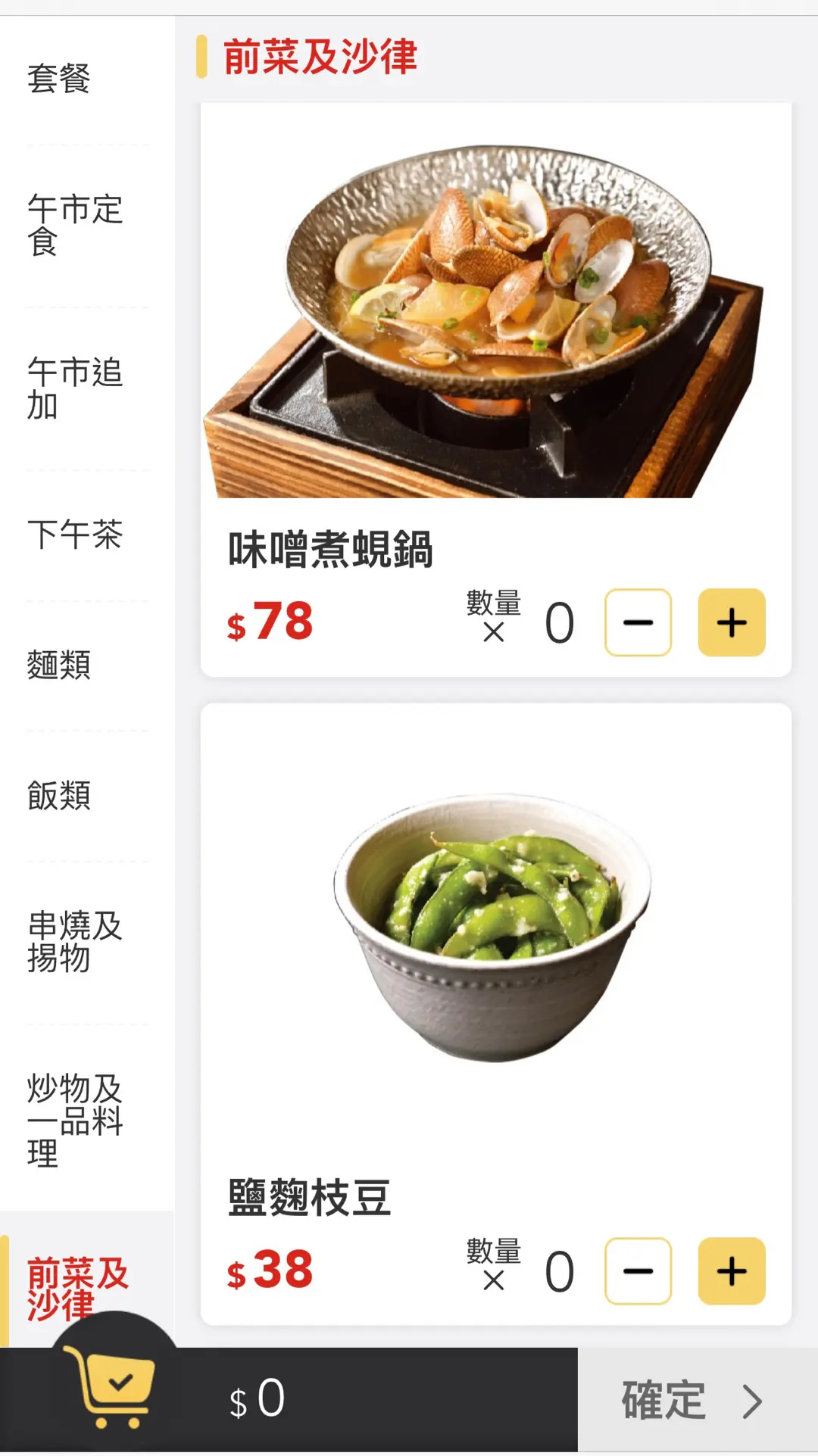Add one 鹽麴枝豆 to the order

[731, 1271]
